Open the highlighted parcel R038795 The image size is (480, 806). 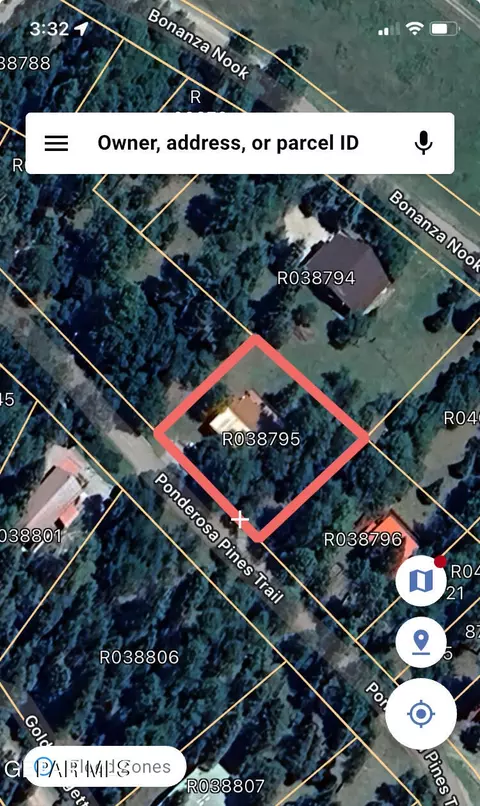tap(261, 438)
